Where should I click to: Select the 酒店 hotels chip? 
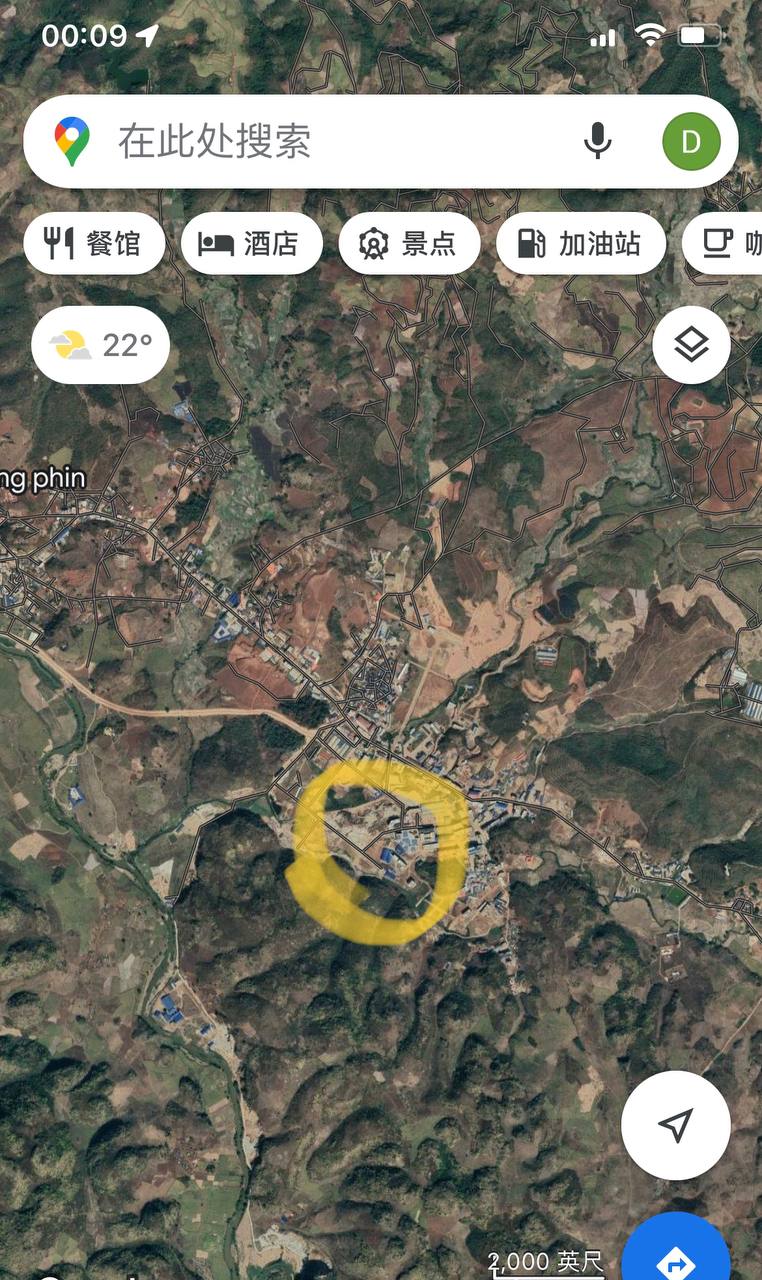(x=251, y=243)
